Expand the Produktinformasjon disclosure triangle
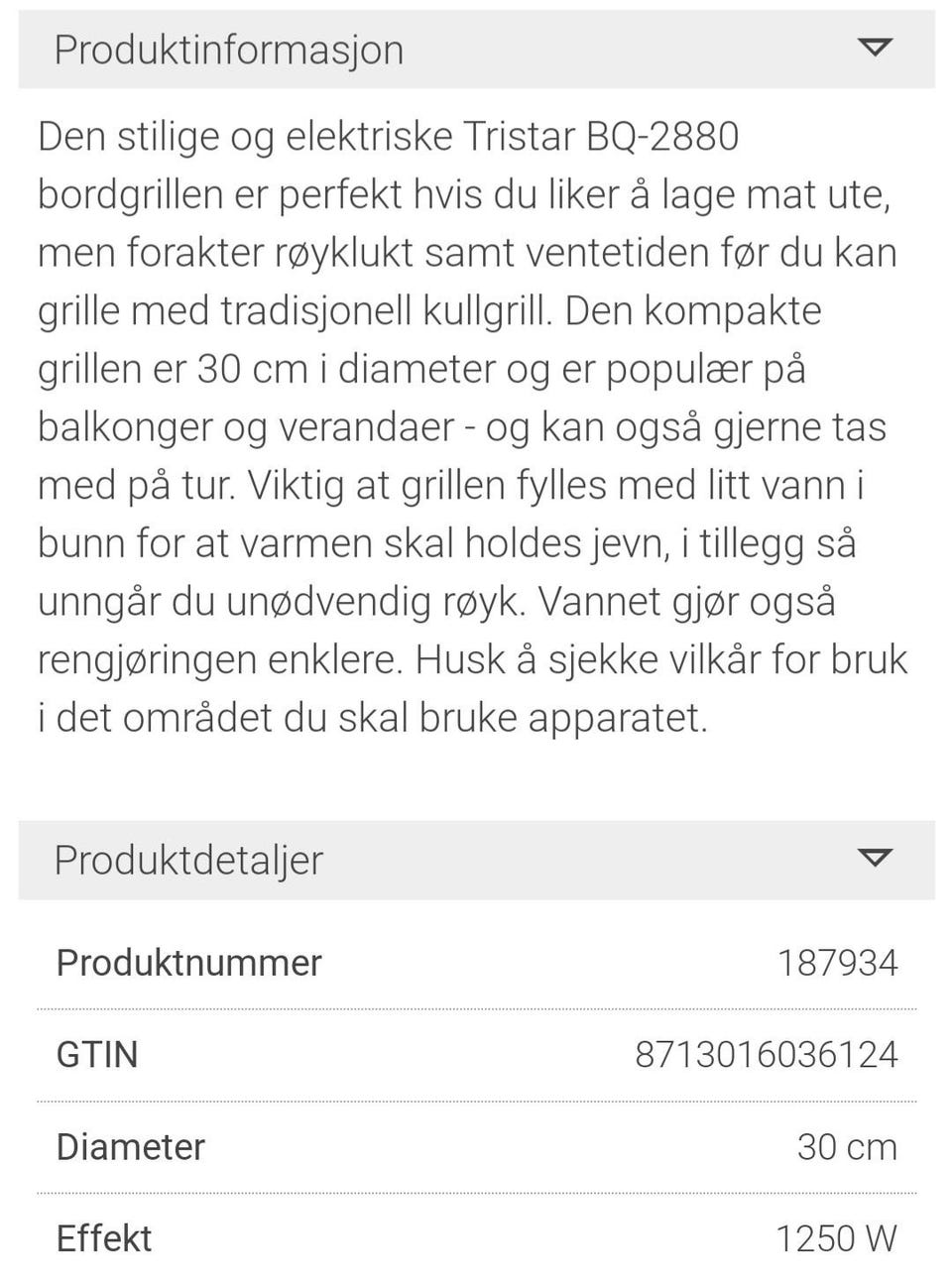 coord(874,48)
